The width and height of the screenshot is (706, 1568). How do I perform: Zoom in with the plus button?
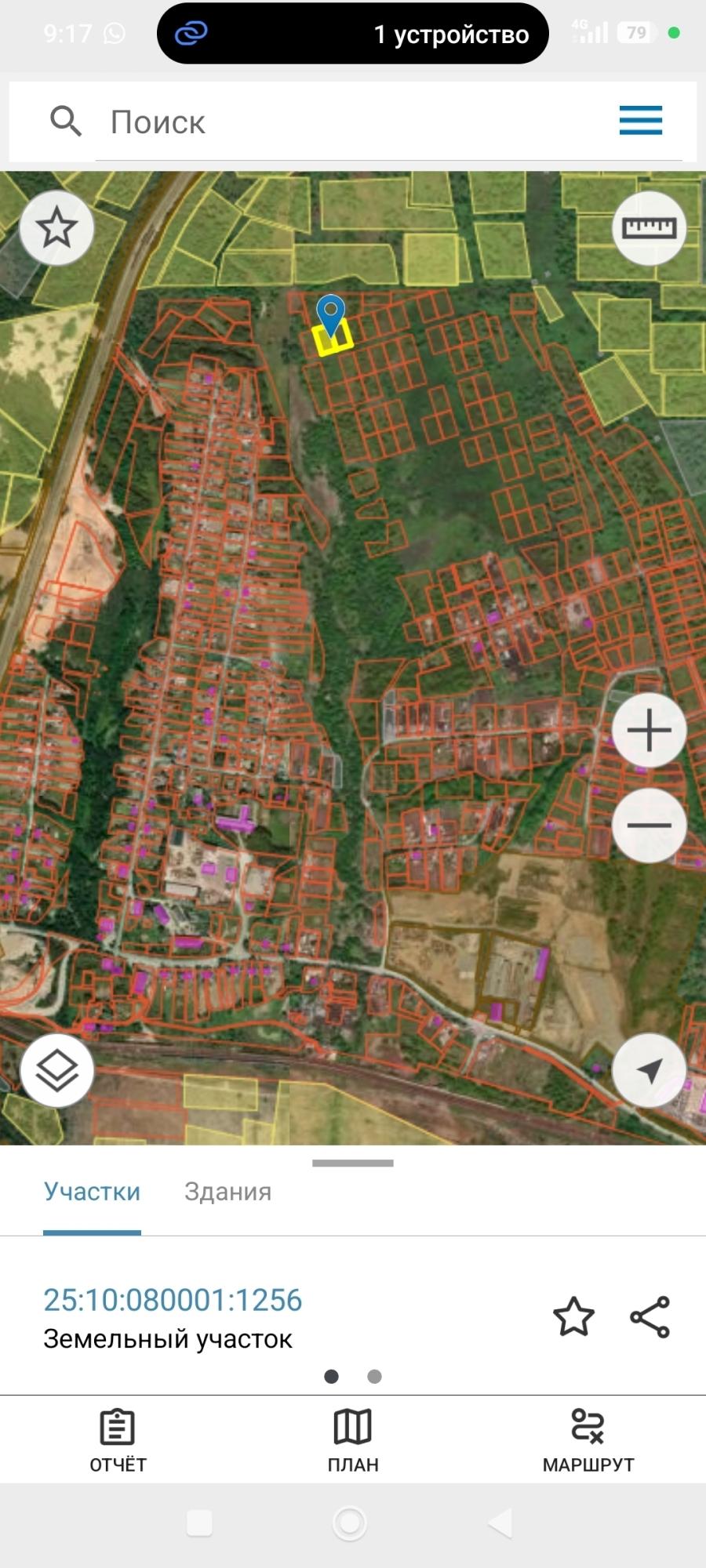(x=649, y=731)
